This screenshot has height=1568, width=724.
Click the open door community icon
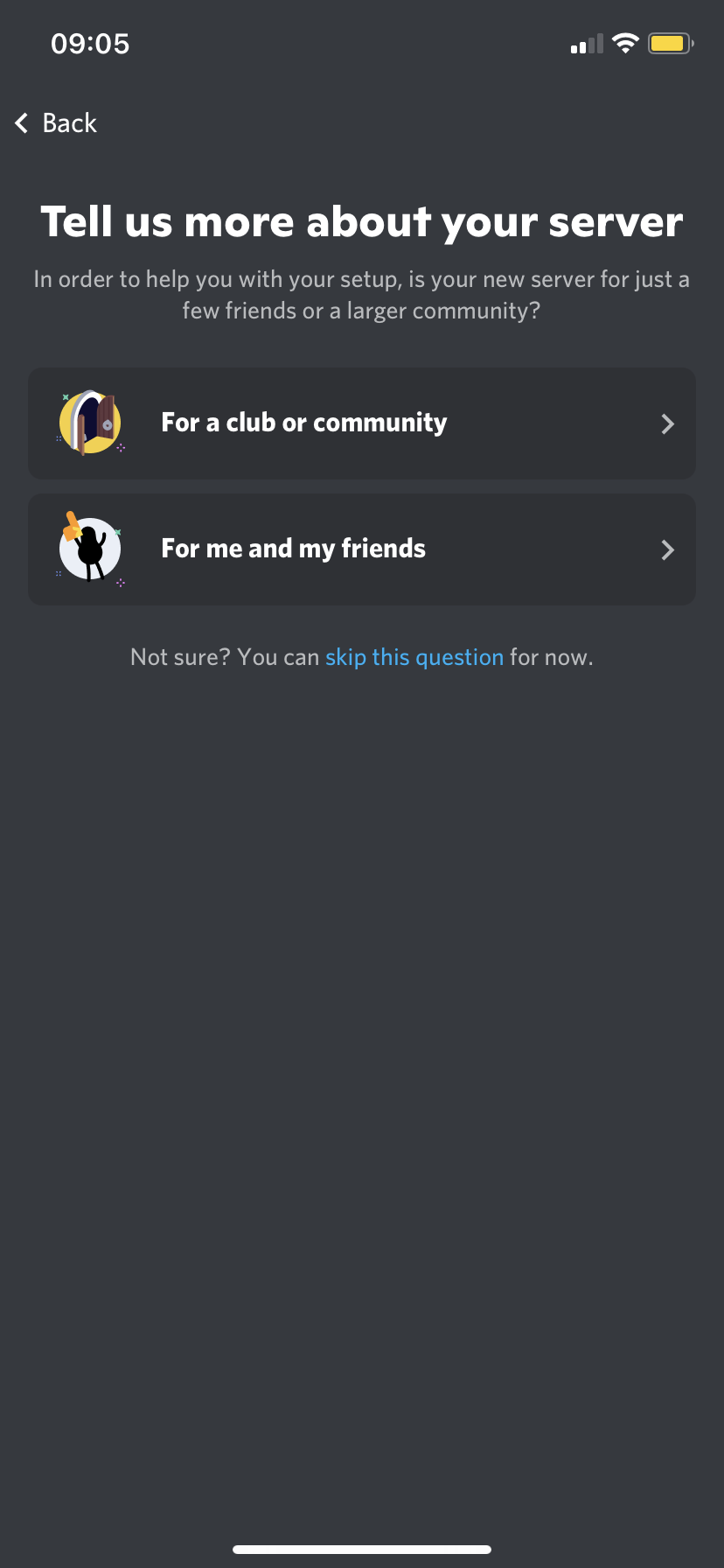pos(90,423)
